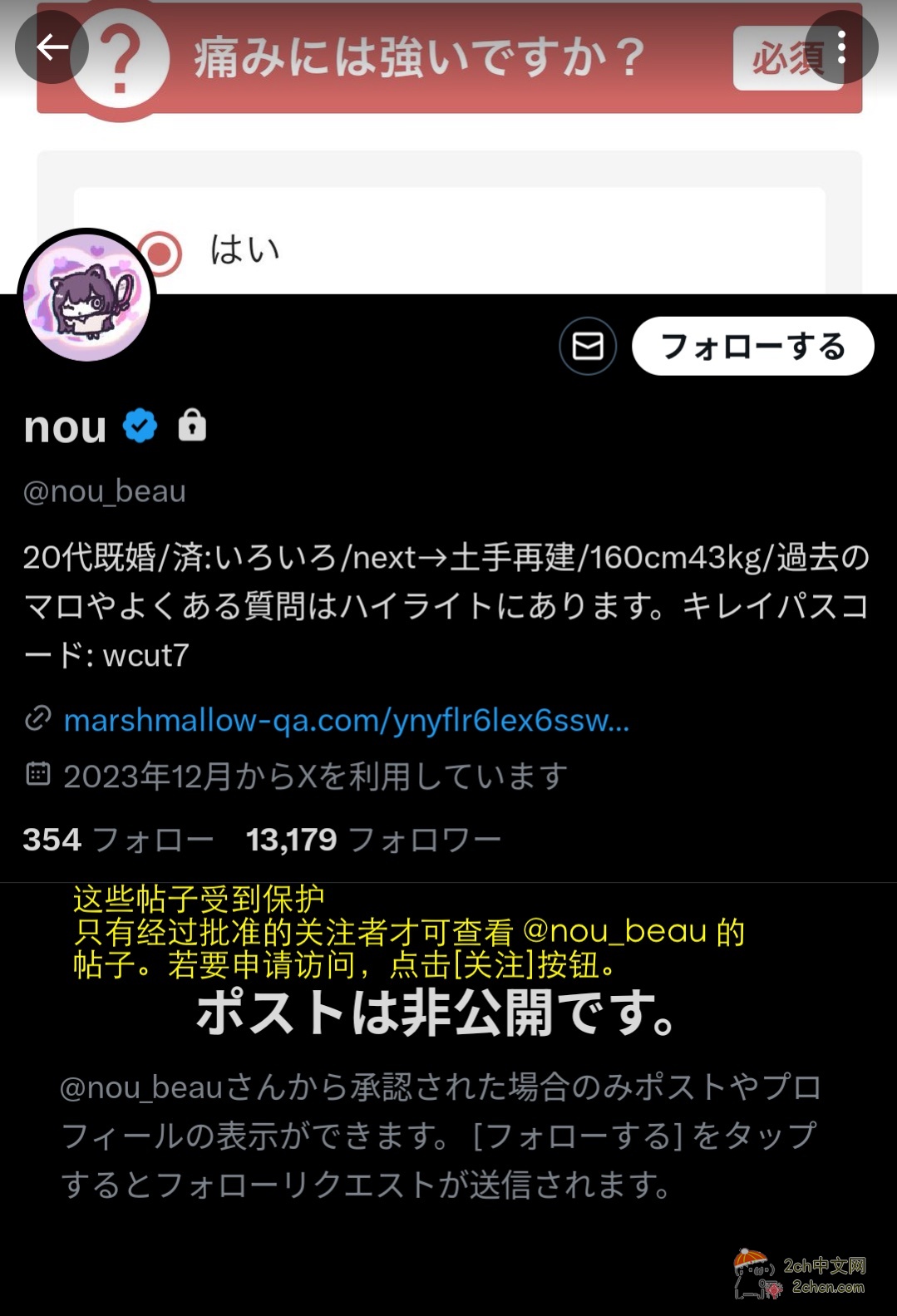The height and width of the screenshot is (1316, 897).
Task: Open the profile header banner image
Action: (x=499, y=166)
